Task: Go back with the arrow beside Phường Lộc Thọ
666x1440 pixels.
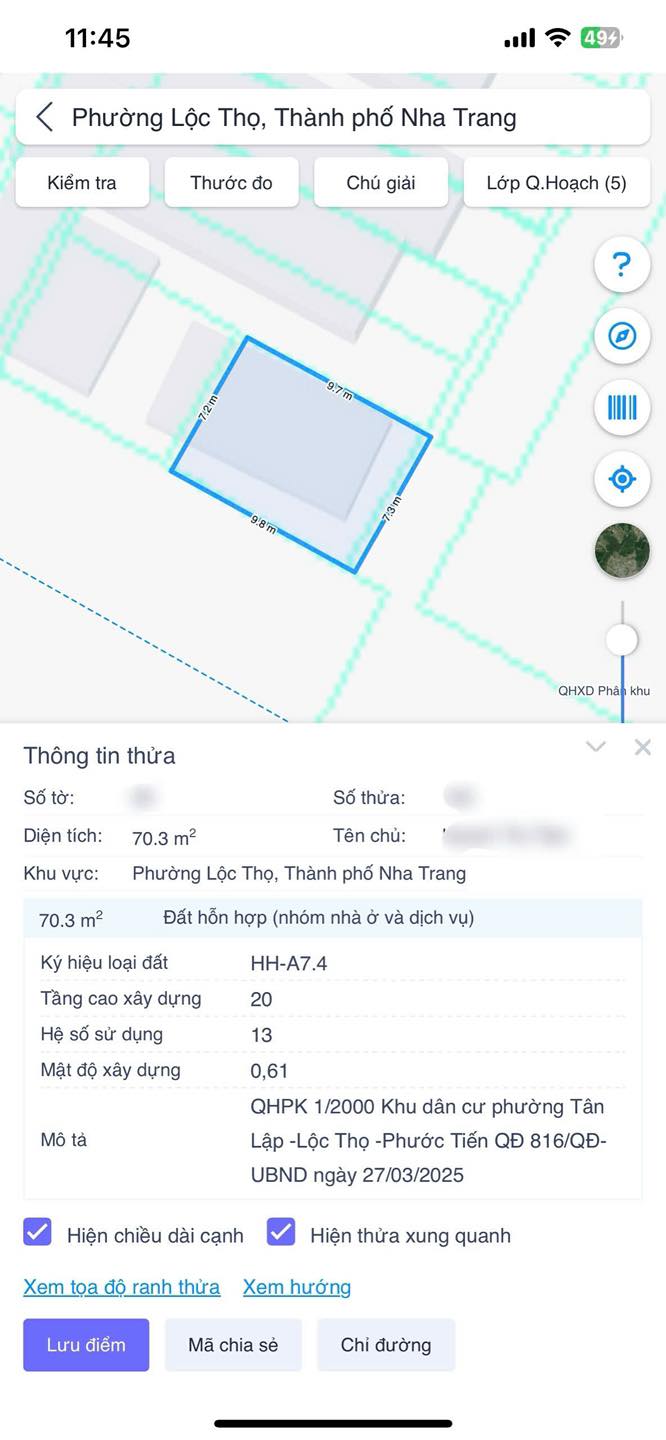Action: 44,118
